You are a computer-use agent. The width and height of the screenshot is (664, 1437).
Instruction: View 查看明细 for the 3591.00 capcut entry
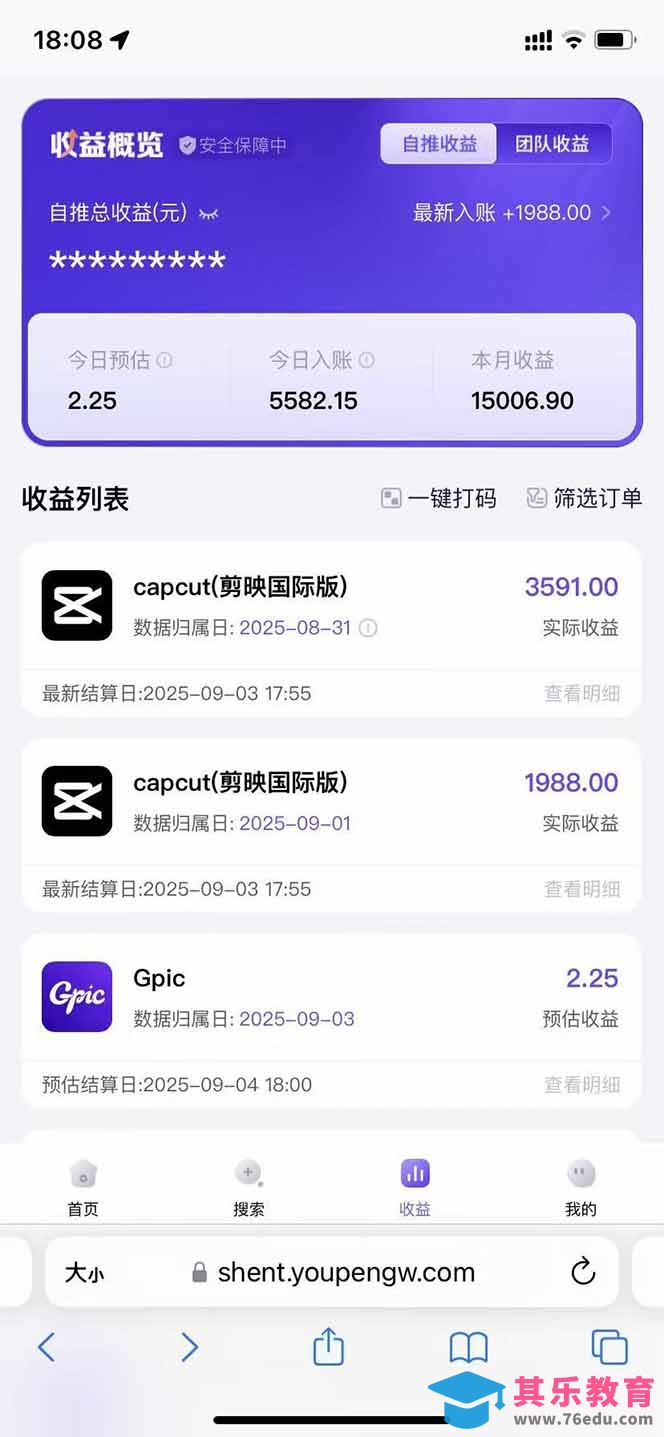(x=582, y=693)
